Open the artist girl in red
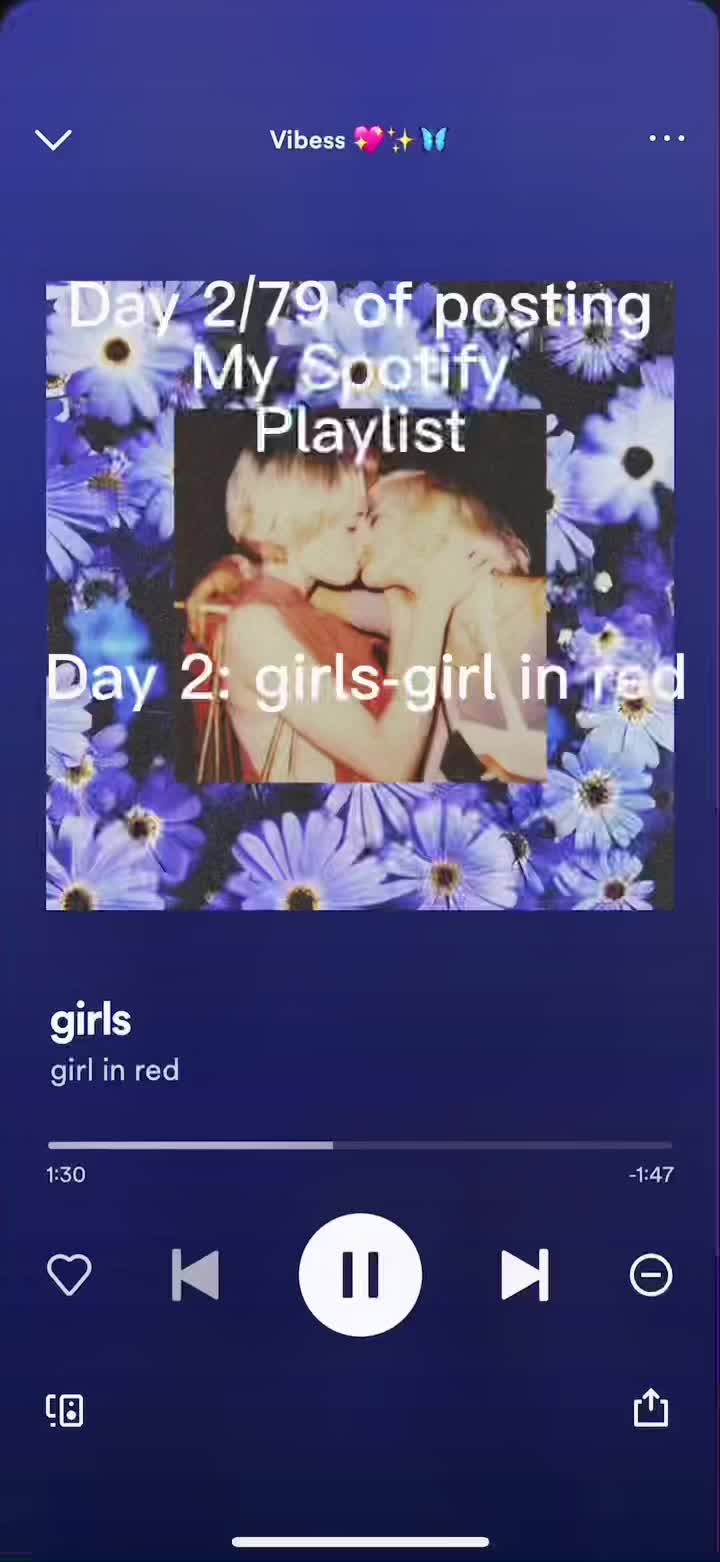Screen dimensions: 720x1562 click(x=115, y=1070)
